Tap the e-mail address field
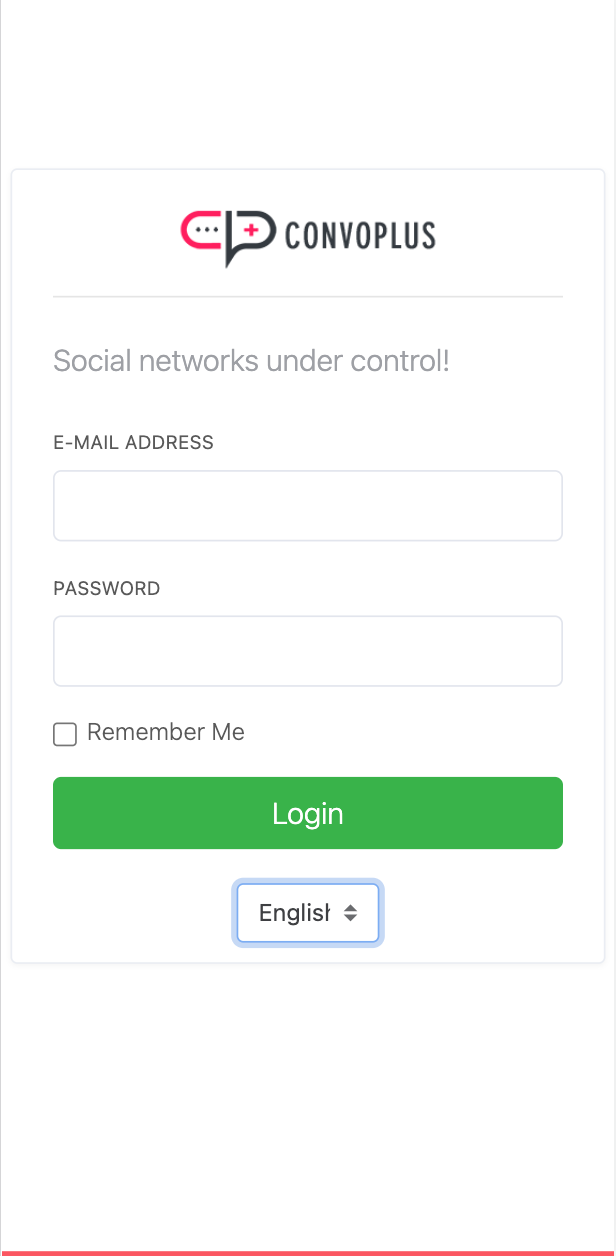 [x=307, y=506]
